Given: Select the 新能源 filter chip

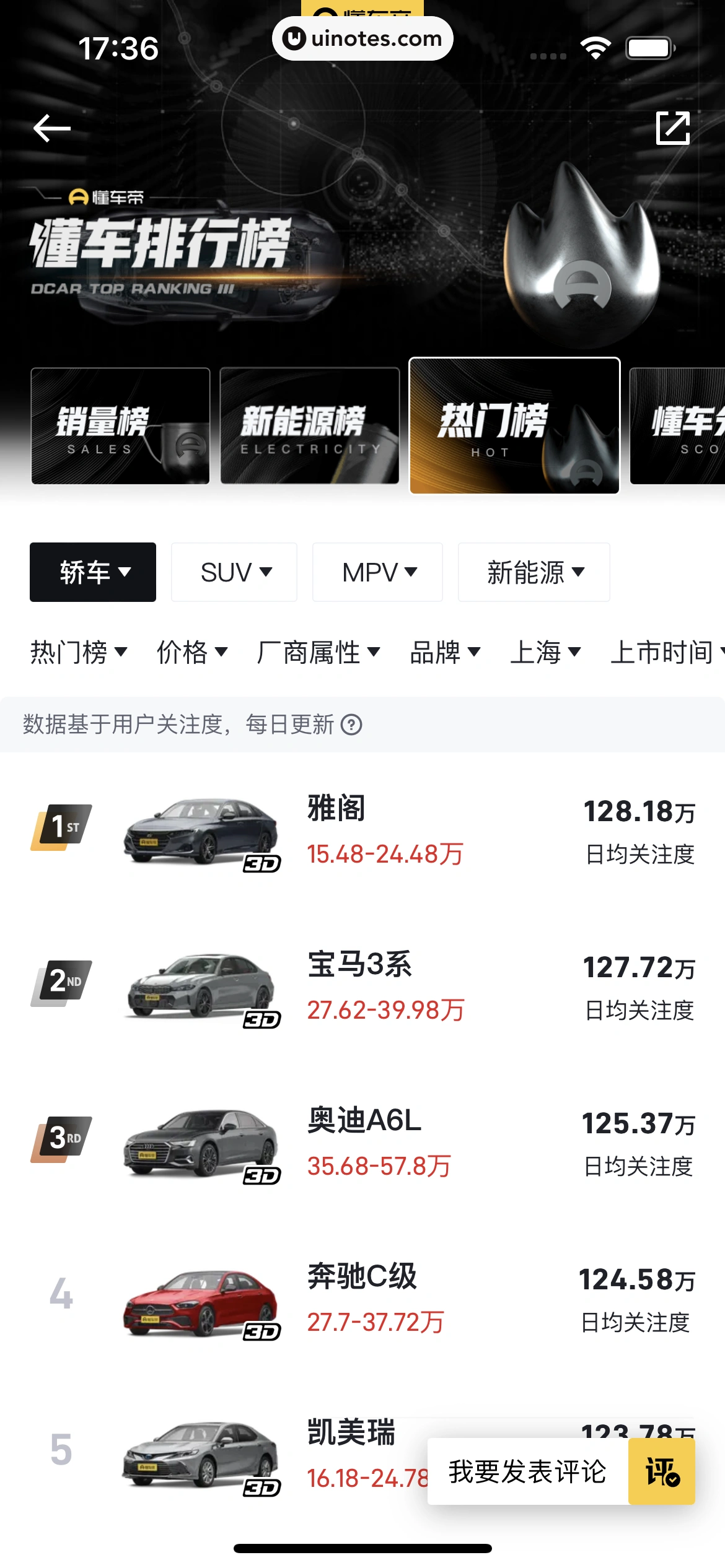Looking at the screenshot, I should [533, 572].
